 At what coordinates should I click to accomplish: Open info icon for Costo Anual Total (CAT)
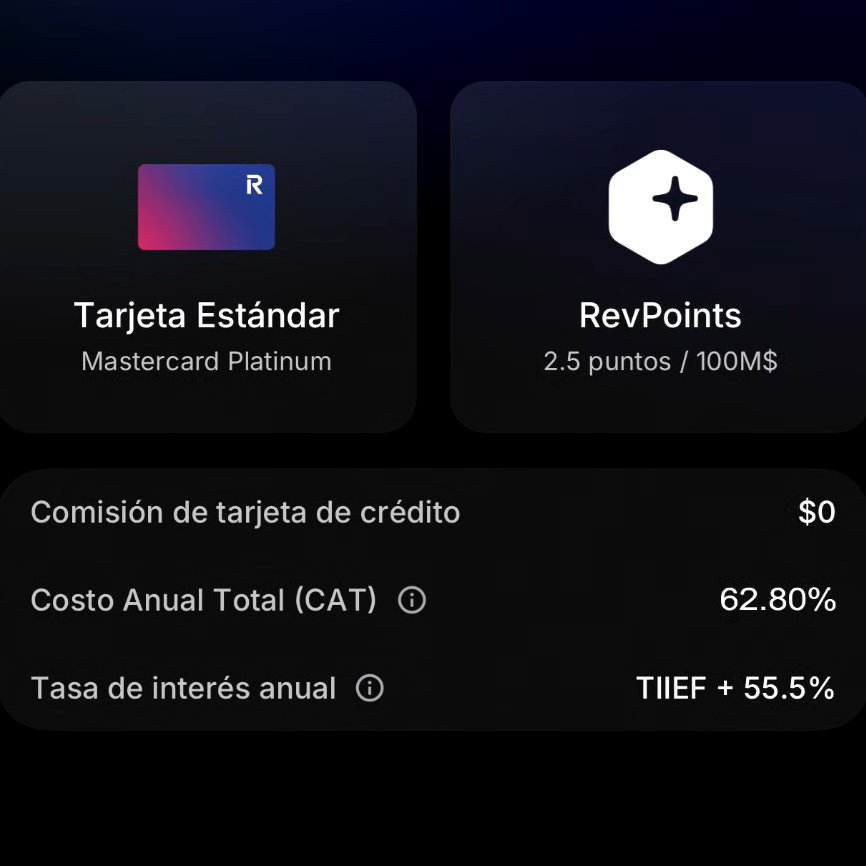[412, 600]
